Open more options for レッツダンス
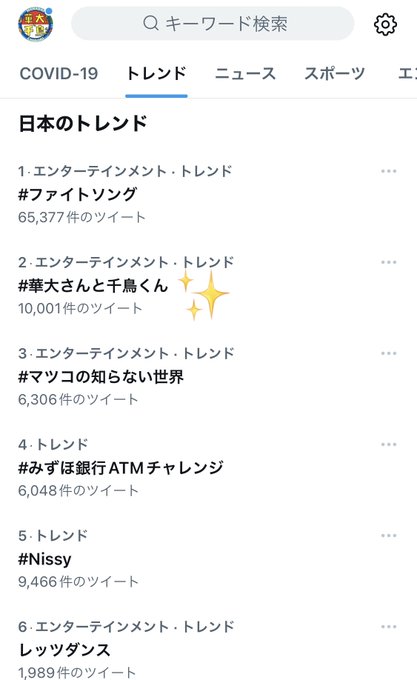This screenshot has height=680, width=417. click(389, 626)
